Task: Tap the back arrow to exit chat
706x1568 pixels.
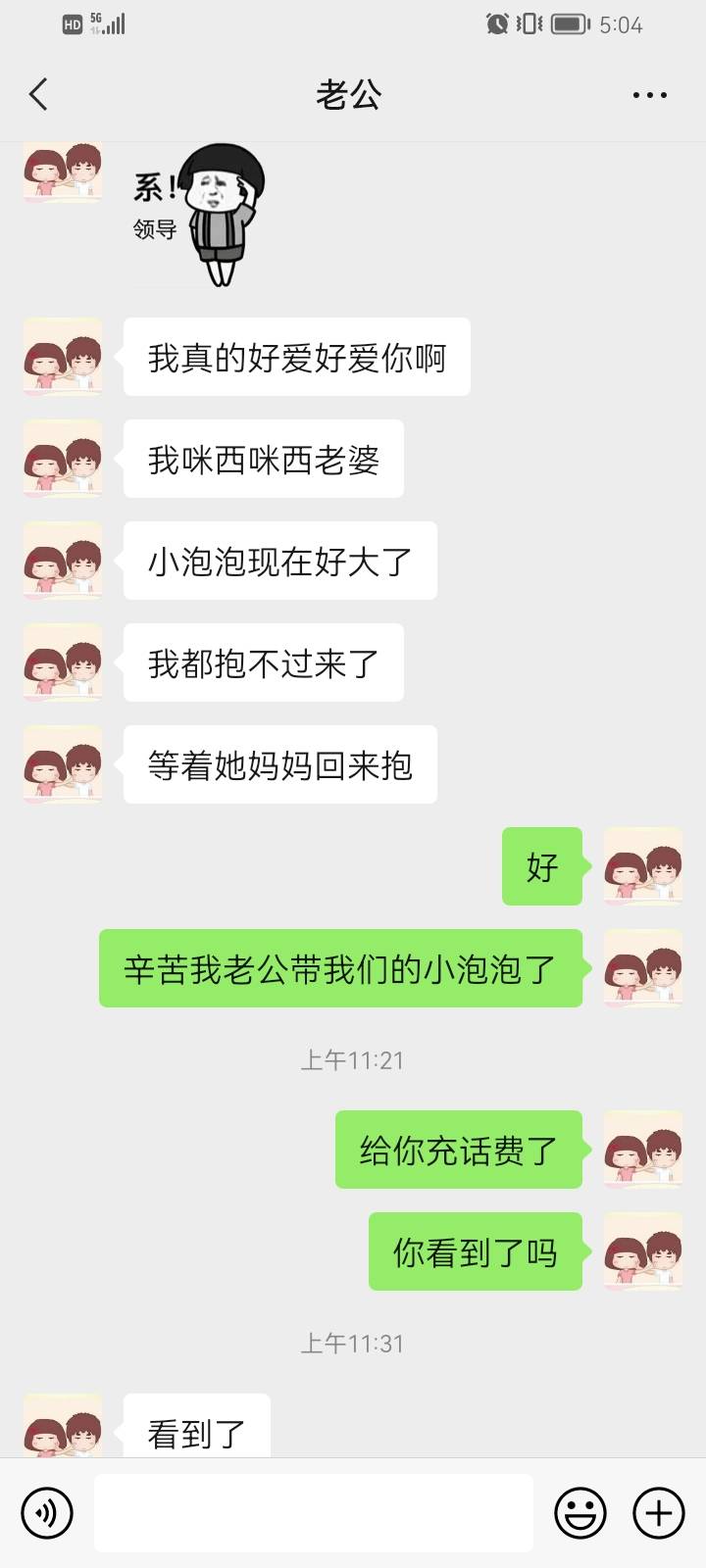Action: [37, 94]
